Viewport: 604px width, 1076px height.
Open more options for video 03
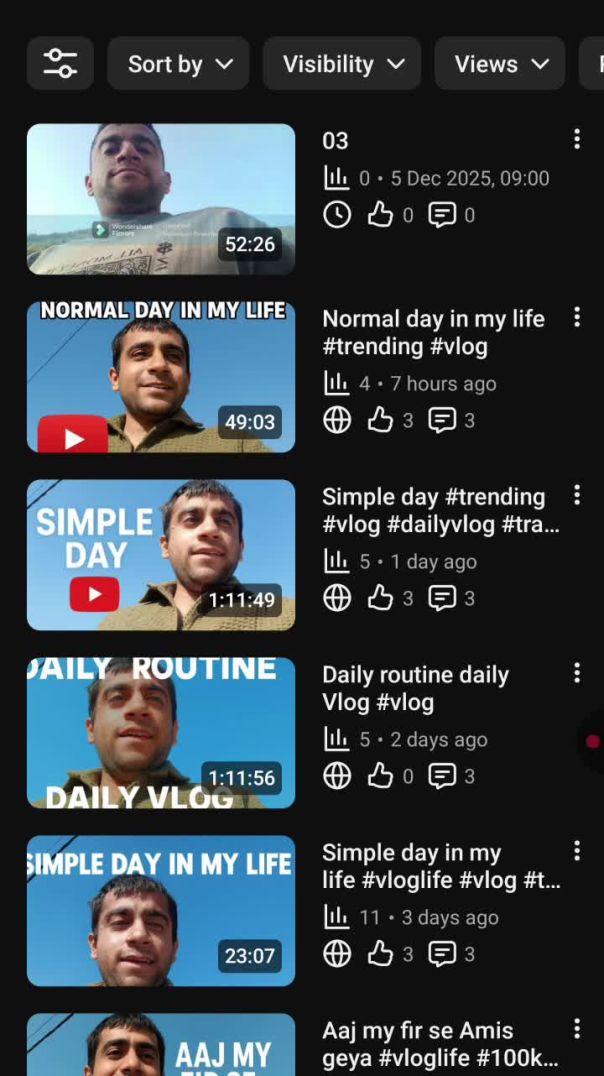point(576,140)
